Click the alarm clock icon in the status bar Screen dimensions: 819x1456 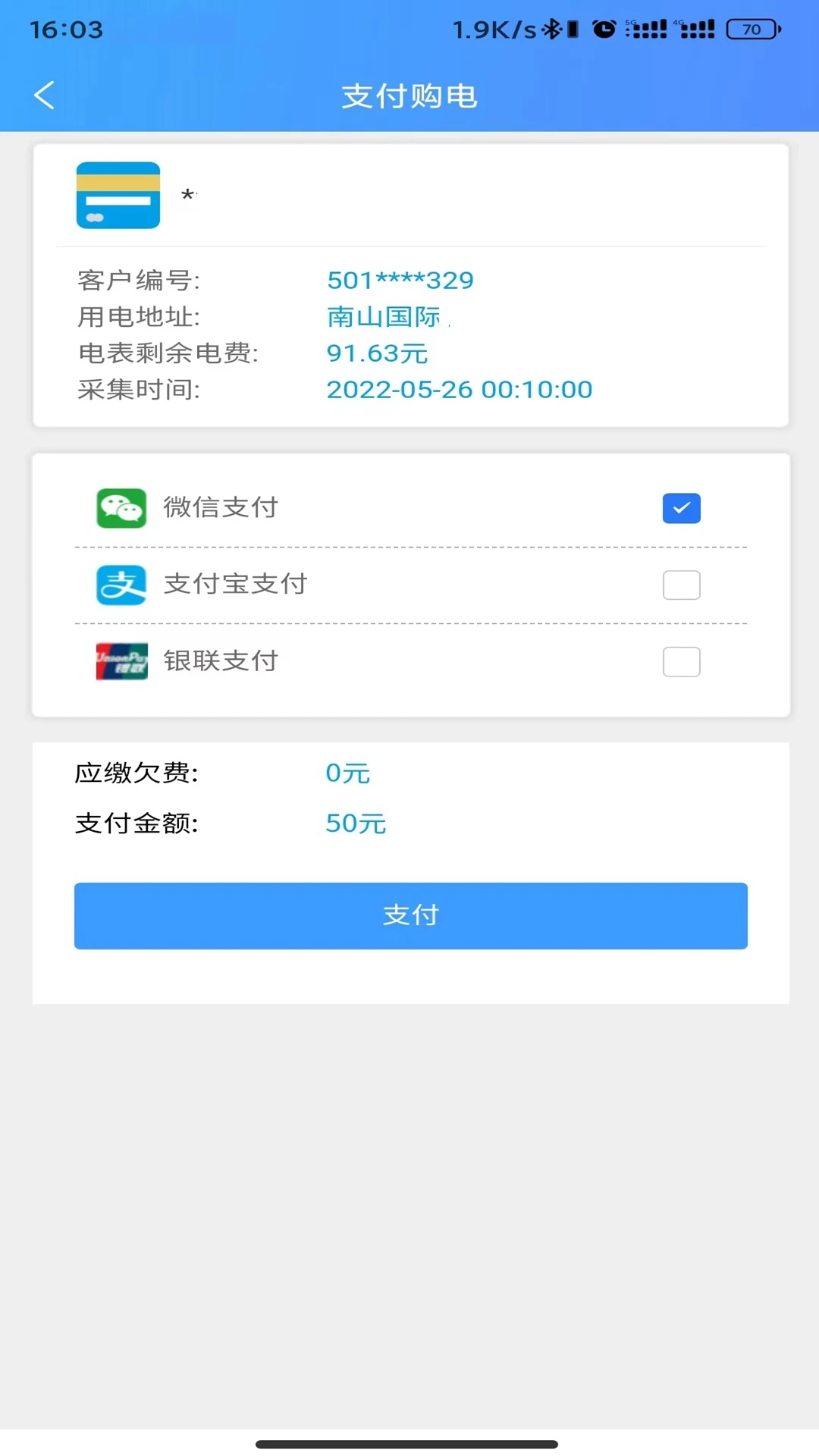click(x=604, y=27)
